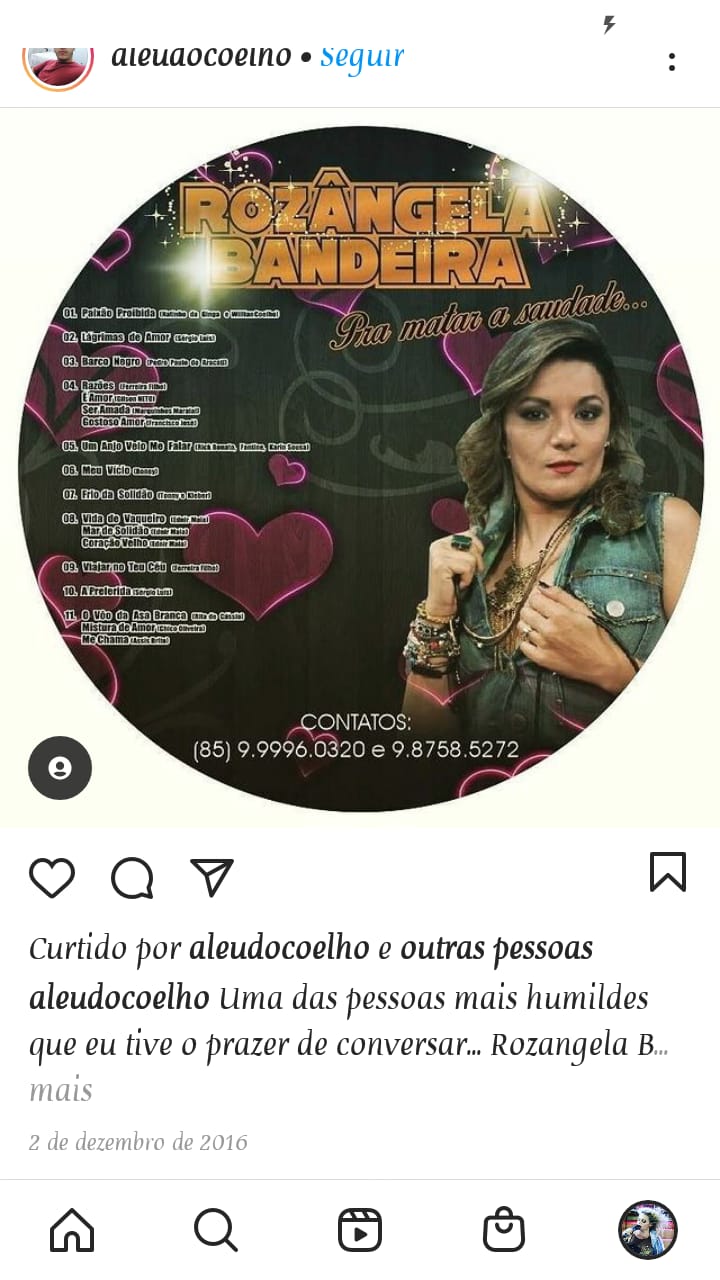
Task: Open the post's overflow menu
Action: click(x=671, y=62)
